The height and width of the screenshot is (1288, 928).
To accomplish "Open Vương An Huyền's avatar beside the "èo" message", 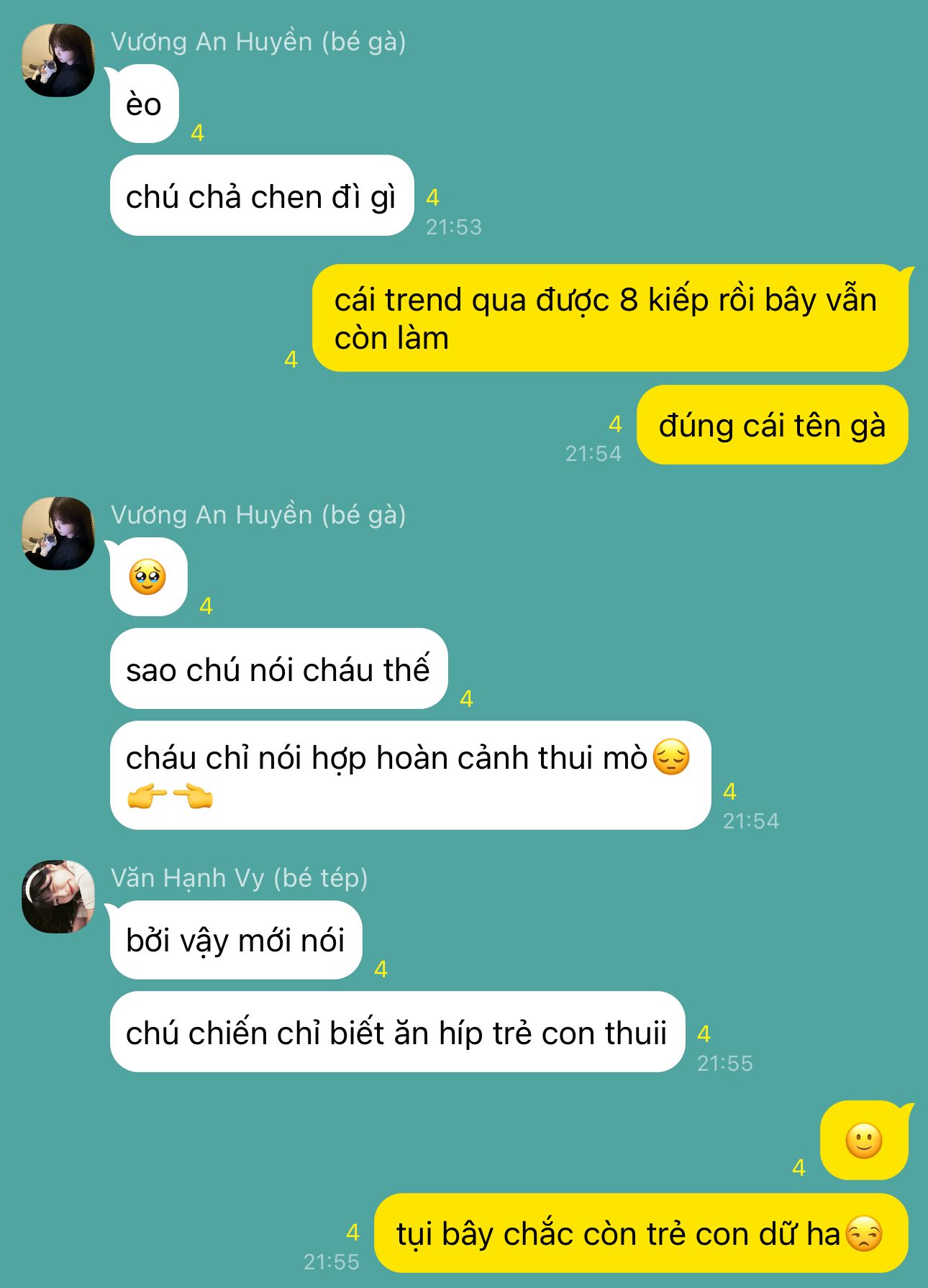I will tap(58, 60).
